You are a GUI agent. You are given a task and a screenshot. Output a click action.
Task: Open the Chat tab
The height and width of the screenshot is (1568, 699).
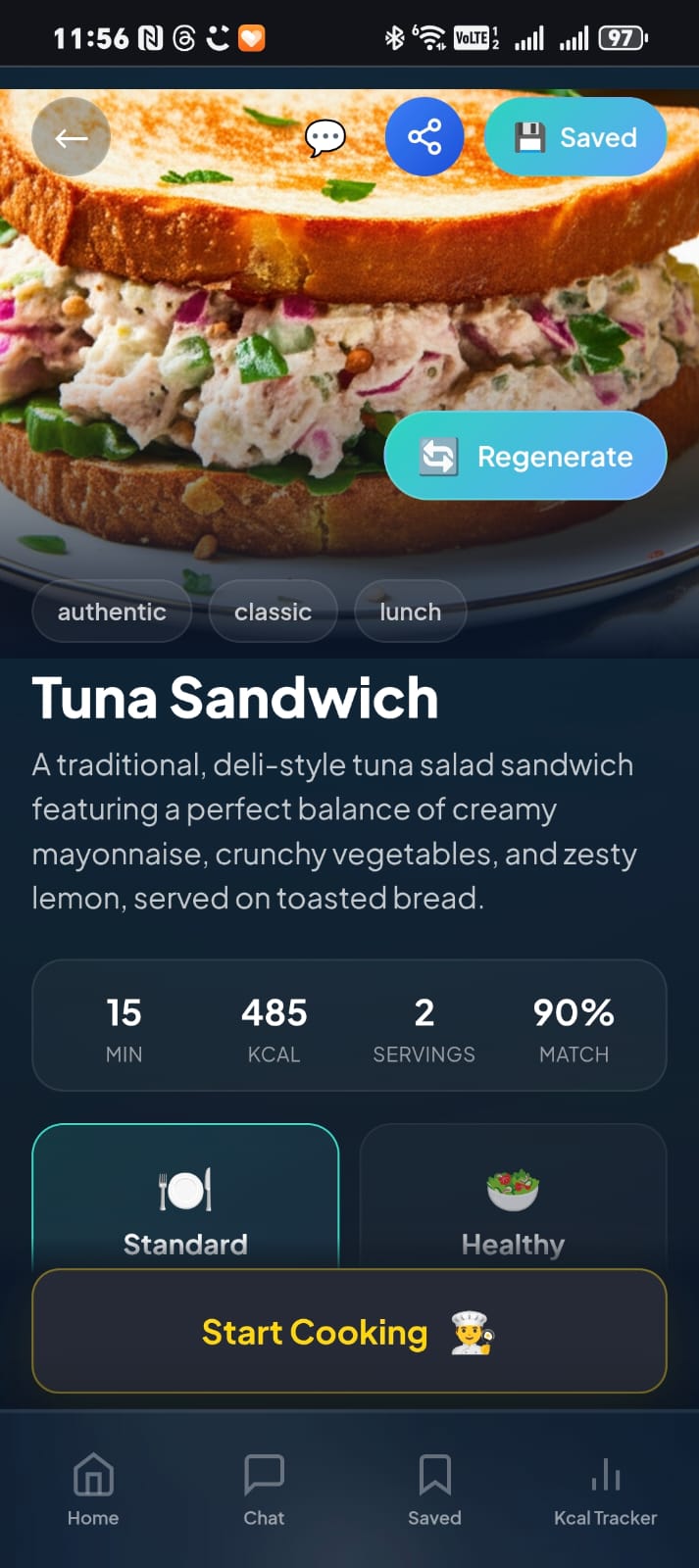pos(264,1490)
